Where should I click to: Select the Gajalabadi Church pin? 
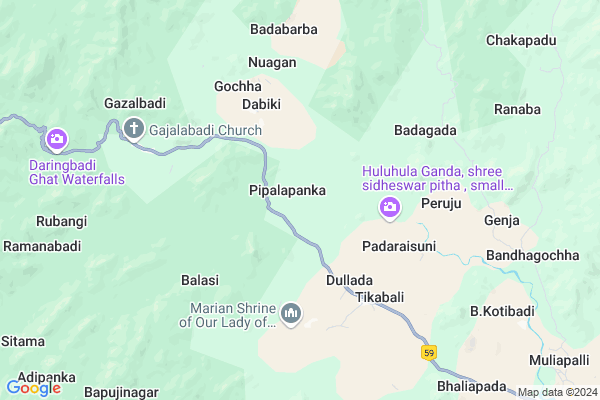pos(135,129)
